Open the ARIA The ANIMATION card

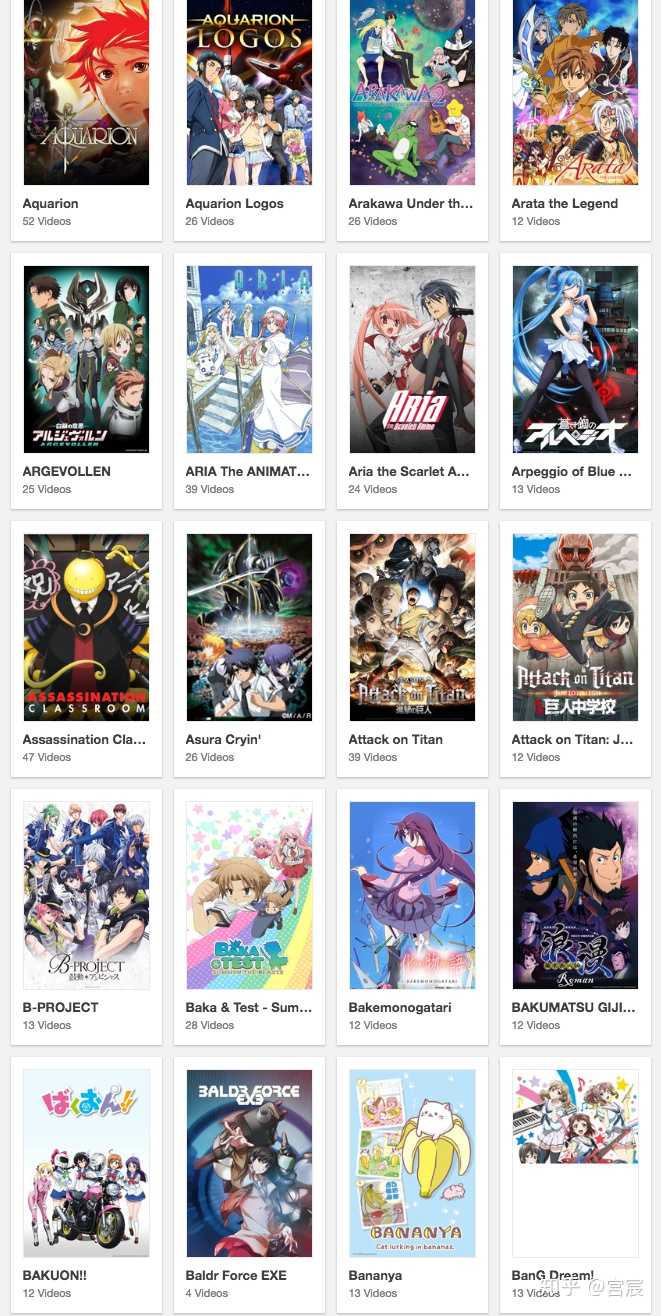(x=249, y=381)
